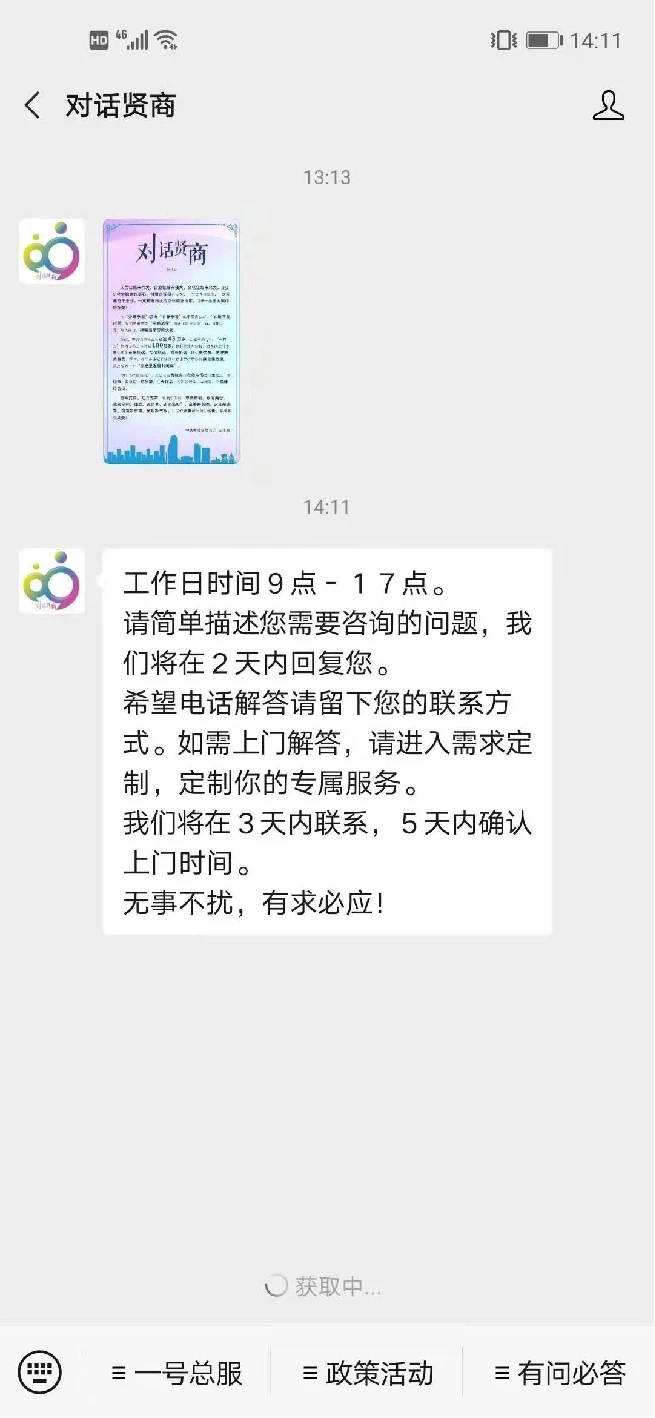Screen dimensions: 655x1418
Task: Open the 有问必答 menu
Action: 560,1373
